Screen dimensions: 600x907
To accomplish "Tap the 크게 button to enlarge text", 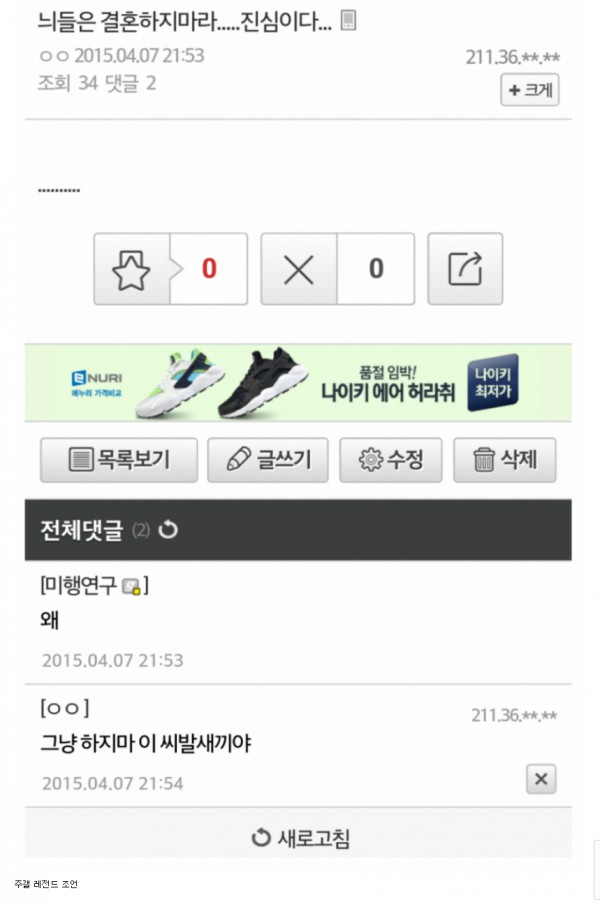I will pyautogui.click(x=529, y=90).
